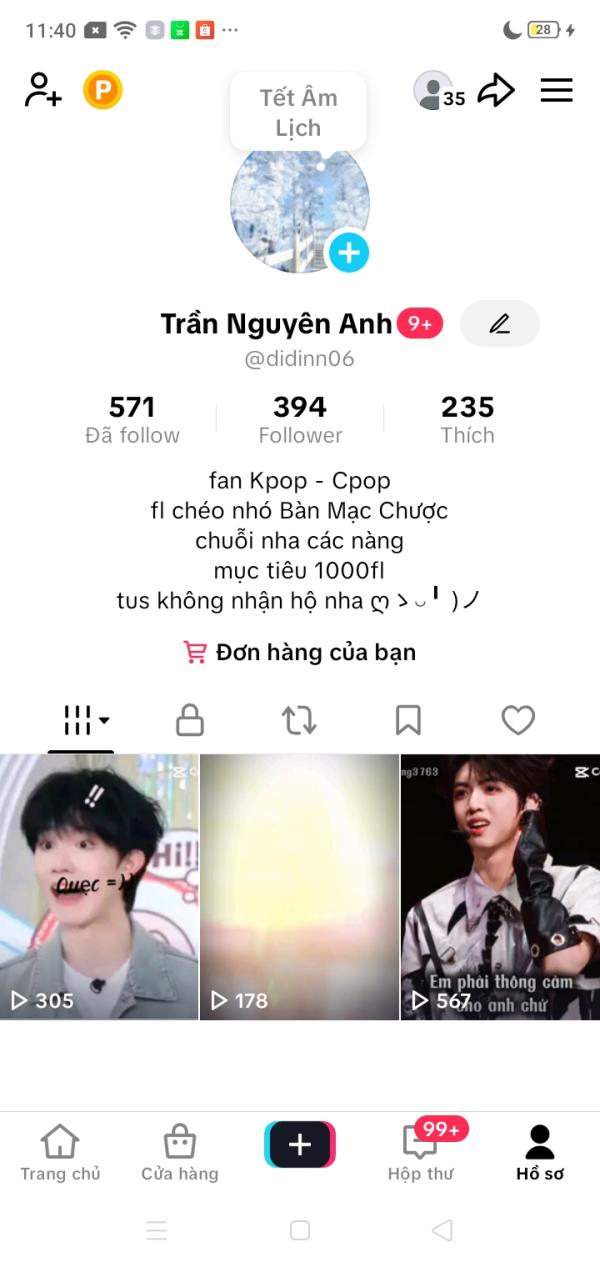The width and height of the screenshot is (600, 1267).
Task: Switch to the bookmarked favorites tab
Action: point(408,720)
